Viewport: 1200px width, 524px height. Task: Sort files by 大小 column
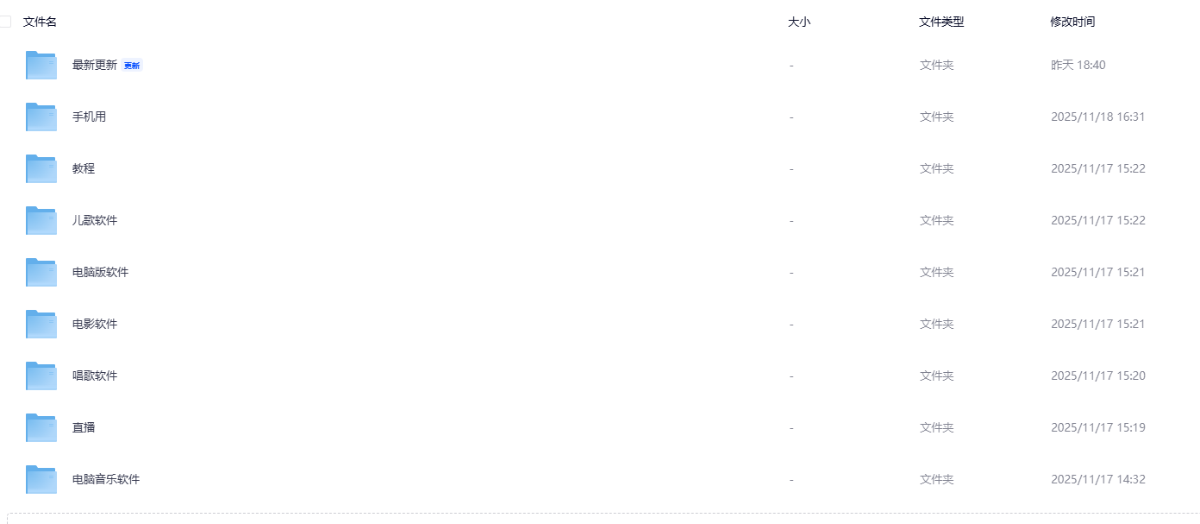pyautogui.click(x=798, y=22)
